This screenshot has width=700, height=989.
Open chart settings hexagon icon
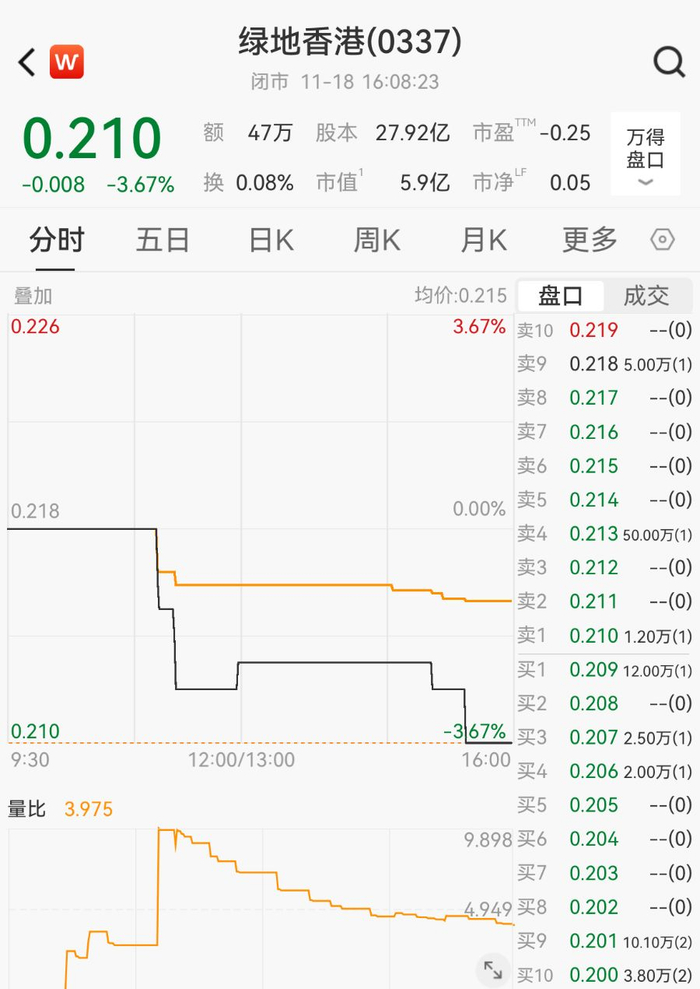663,240
